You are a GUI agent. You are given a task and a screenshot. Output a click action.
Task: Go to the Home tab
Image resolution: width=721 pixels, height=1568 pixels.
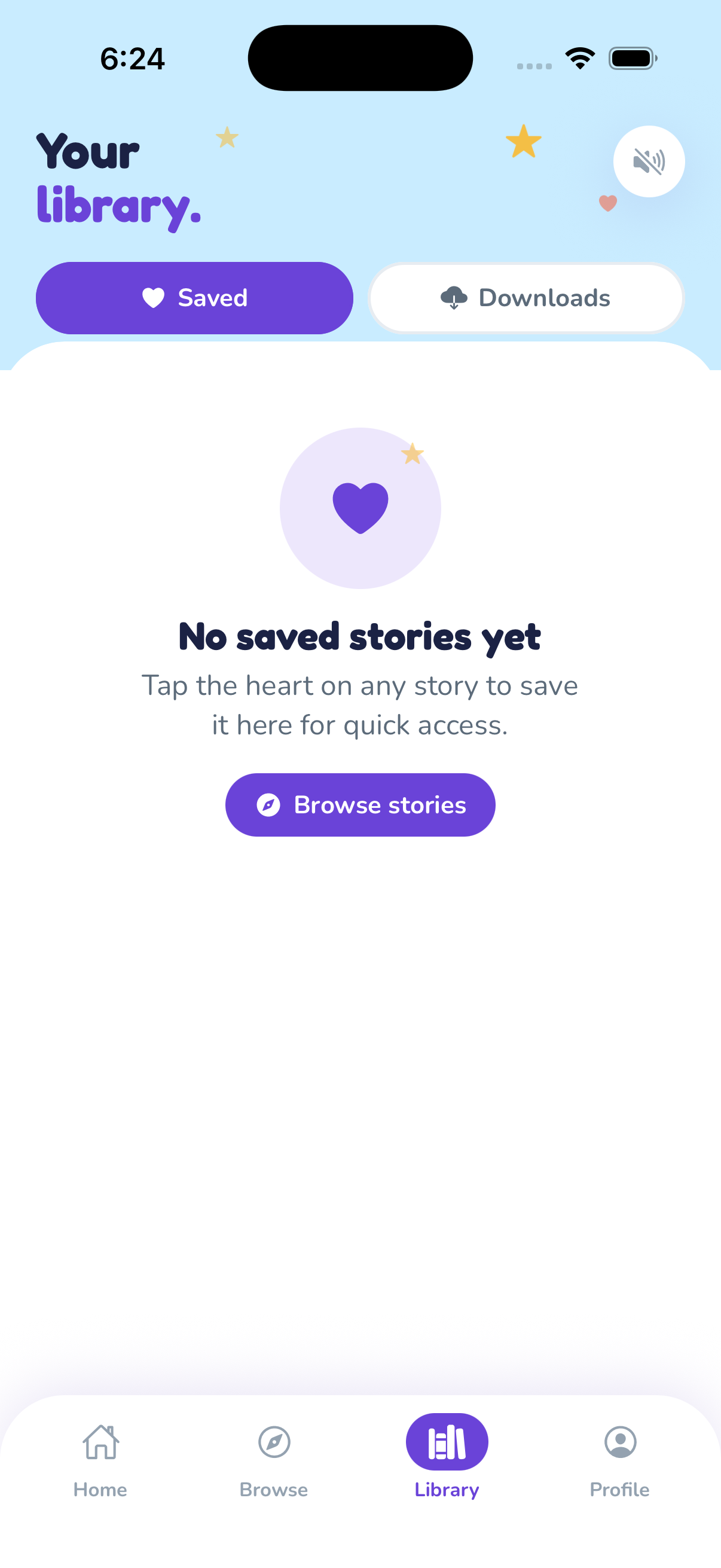click(x=100, y=1461)
